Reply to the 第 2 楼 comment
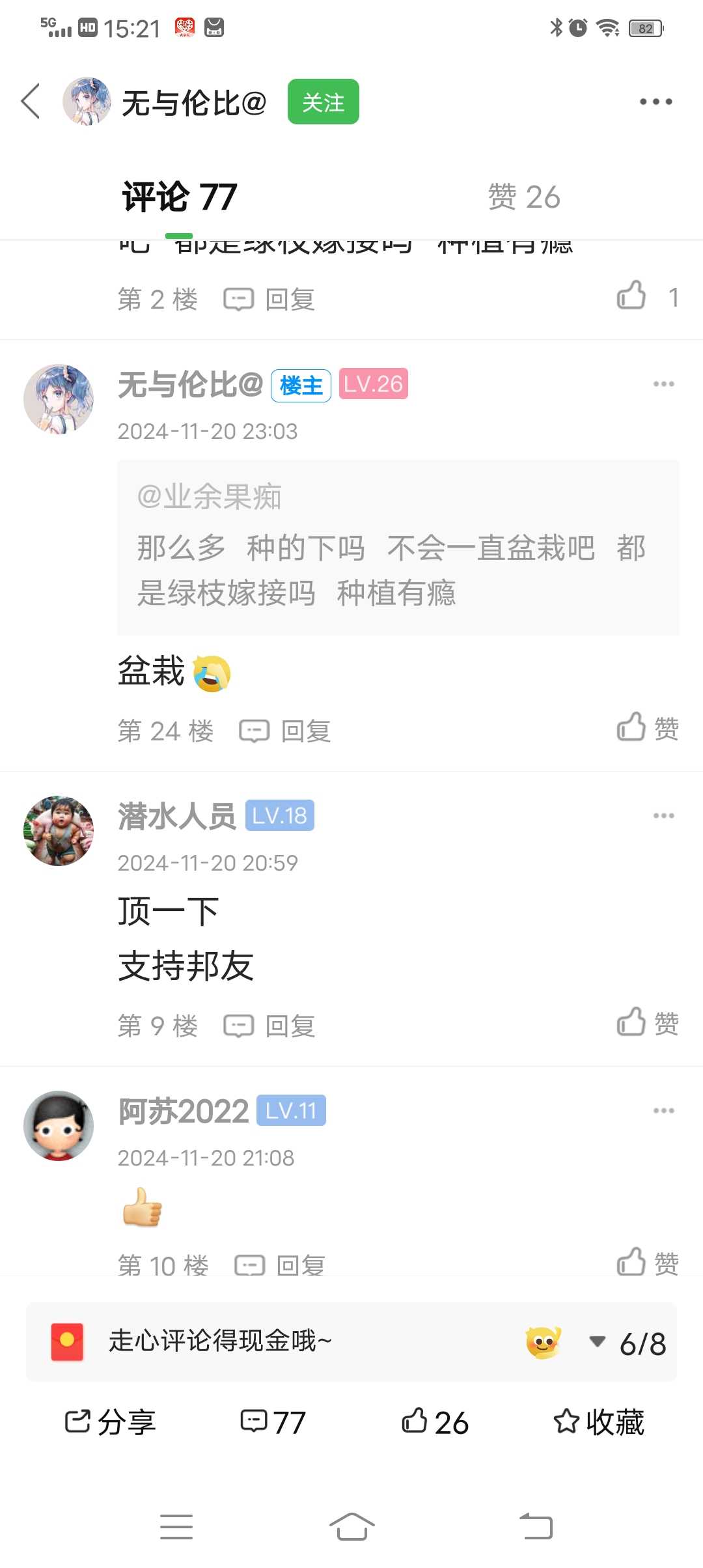Image resolution: width=703 pixels, height=1568 pixels. tap(270, 300)
